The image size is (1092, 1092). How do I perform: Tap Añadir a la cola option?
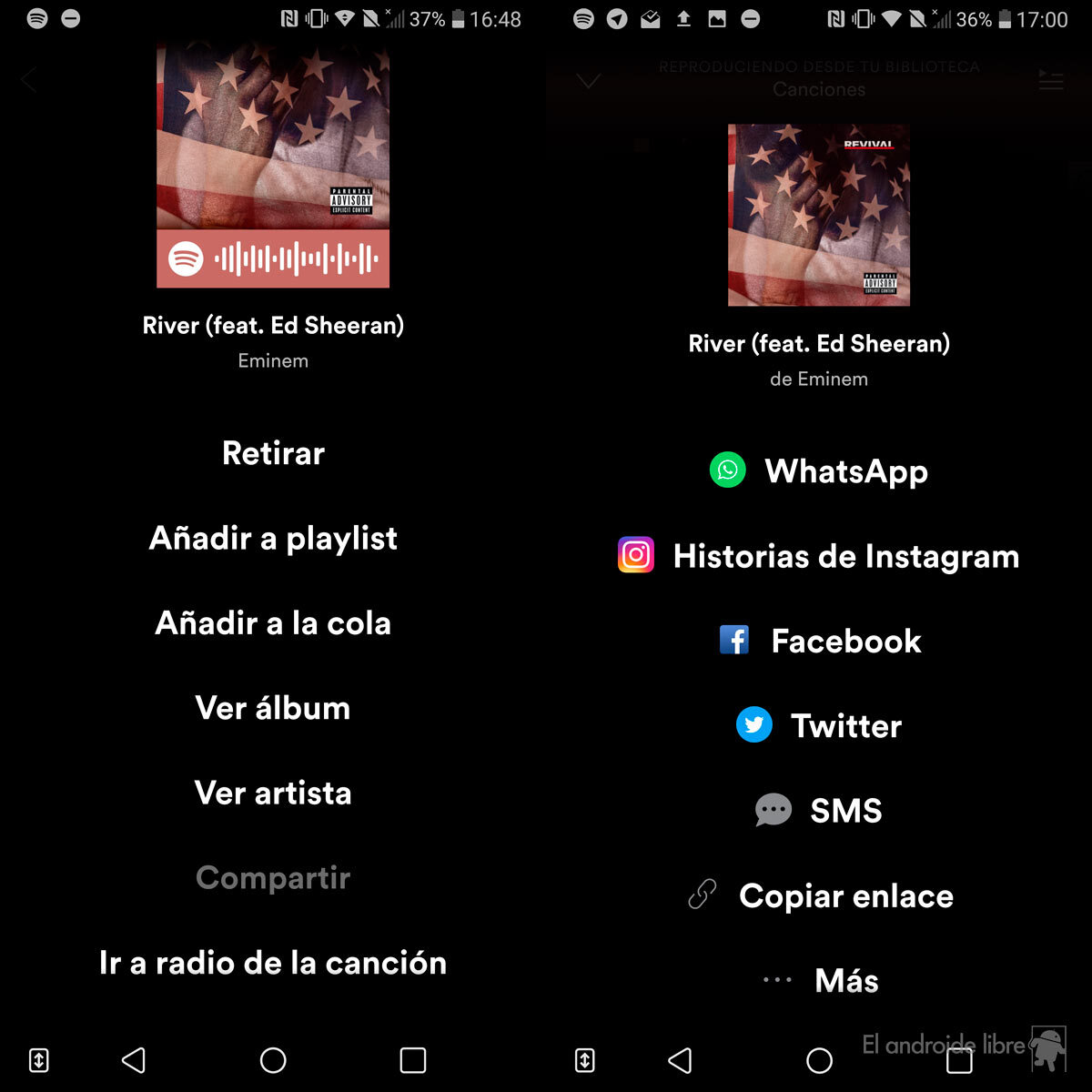coord(273,623)
